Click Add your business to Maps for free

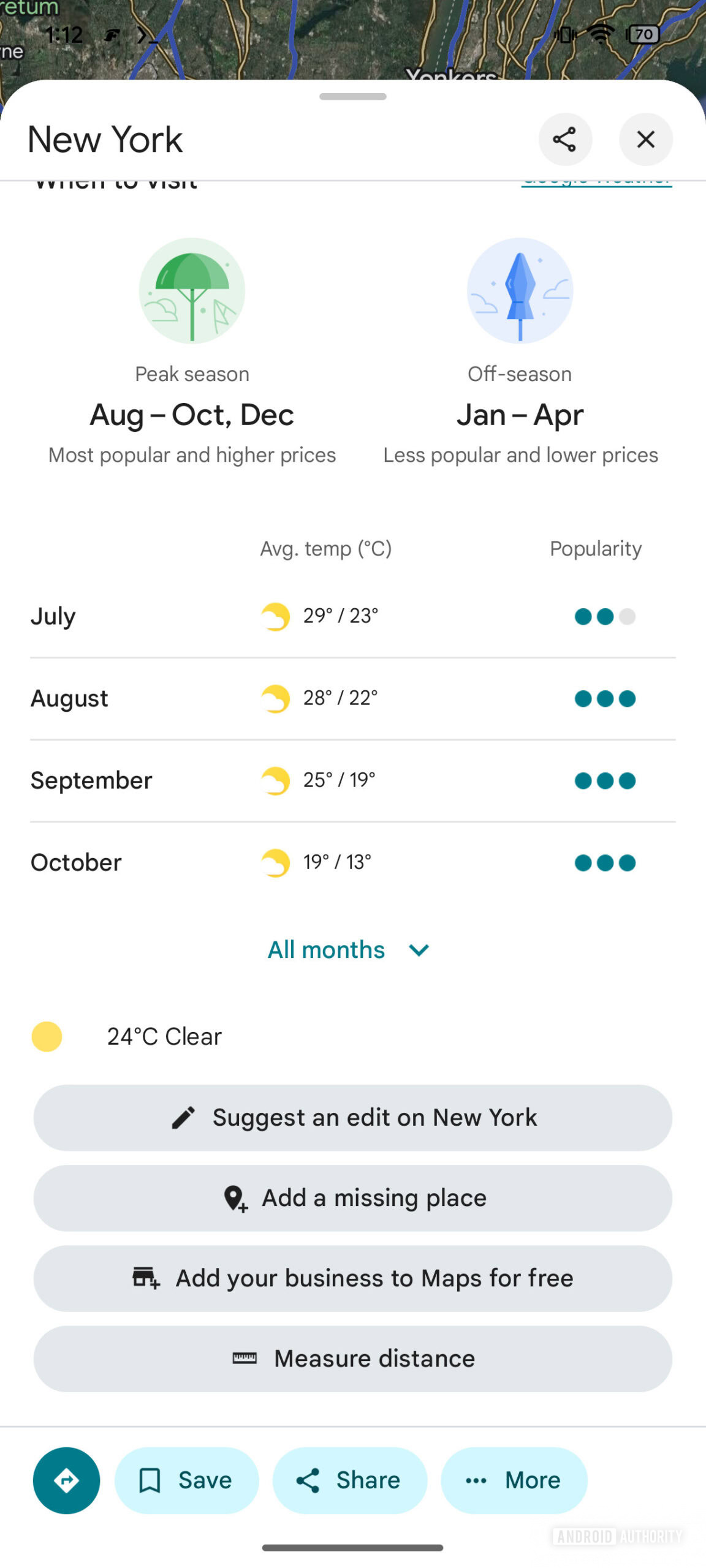click(x=352, y=1278)
